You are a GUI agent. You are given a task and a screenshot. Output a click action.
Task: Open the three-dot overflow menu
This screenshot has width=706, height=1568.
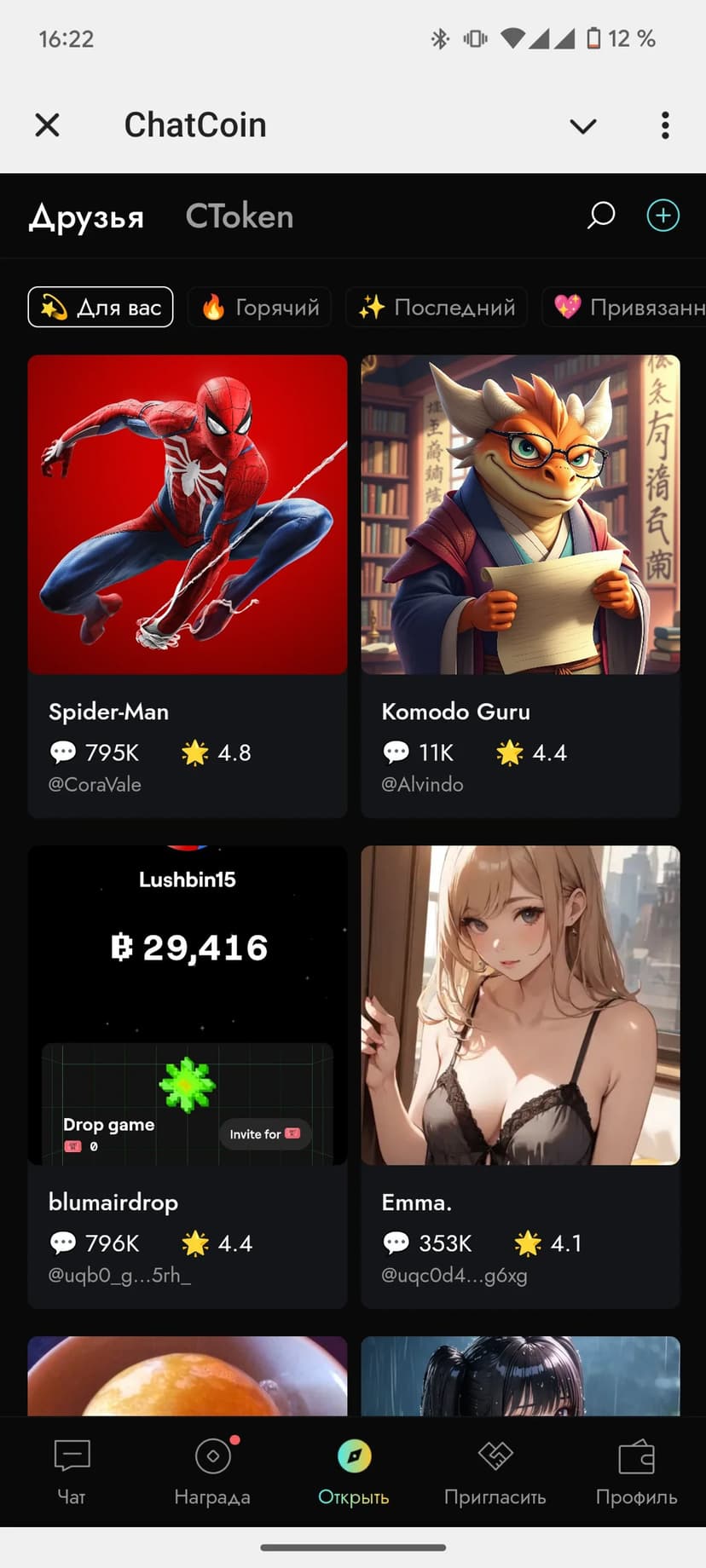[x=665, y=125]
